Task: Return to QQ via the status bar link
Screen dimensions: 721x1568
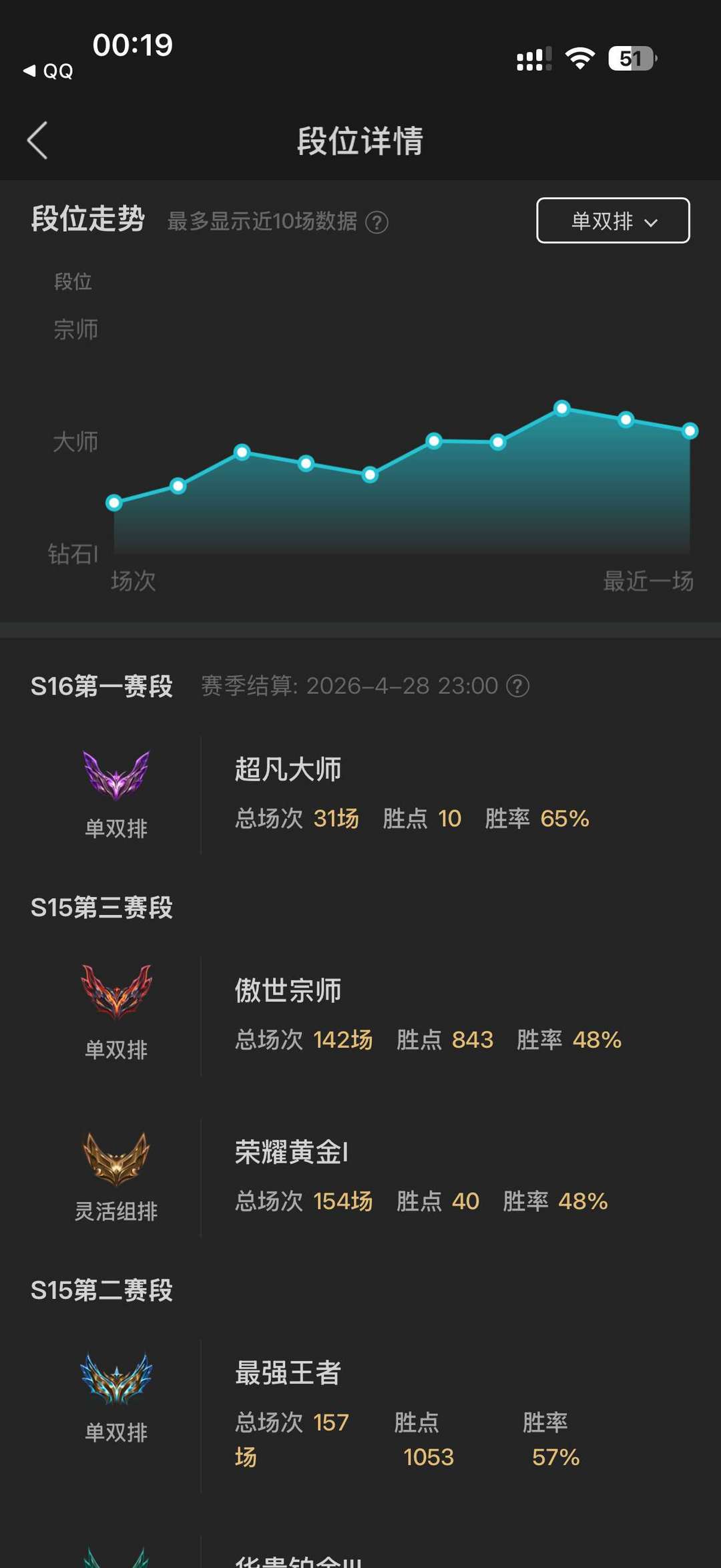Action: [49, 71]
